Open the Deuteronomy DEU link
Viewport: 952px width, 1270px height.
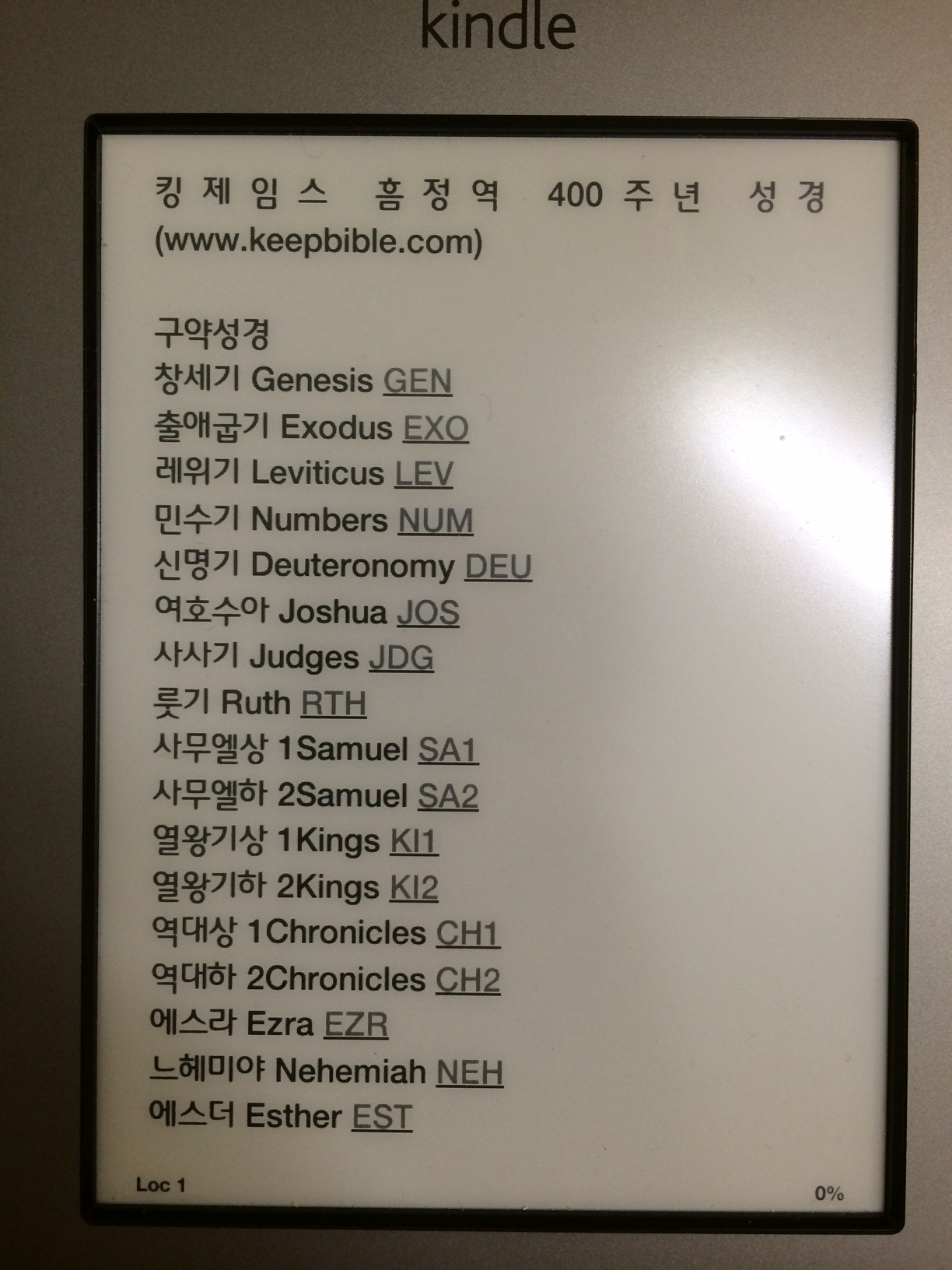(498, 567)
